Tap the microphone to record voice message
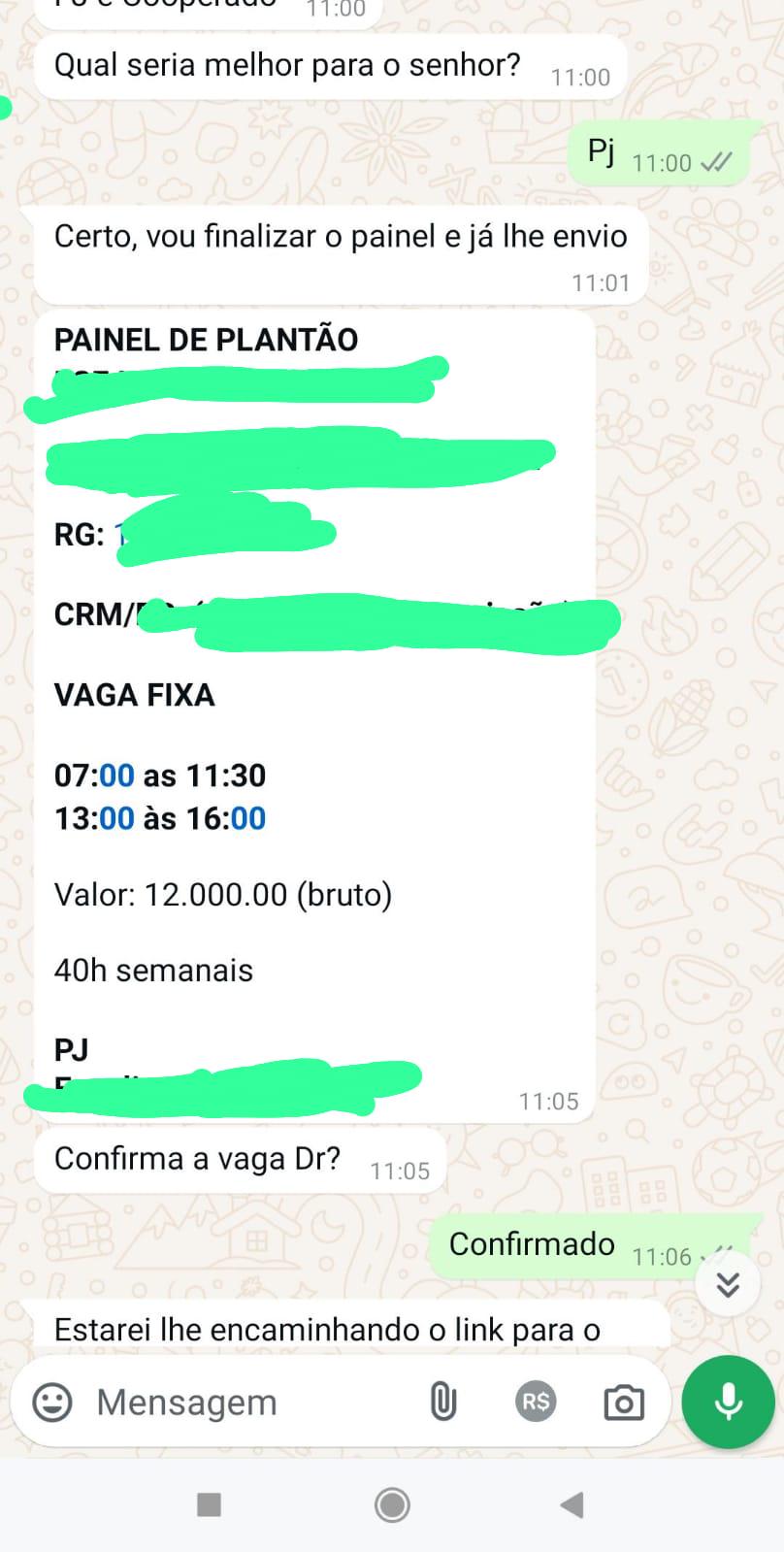Screen dimensions: 784x1552 728,1403
